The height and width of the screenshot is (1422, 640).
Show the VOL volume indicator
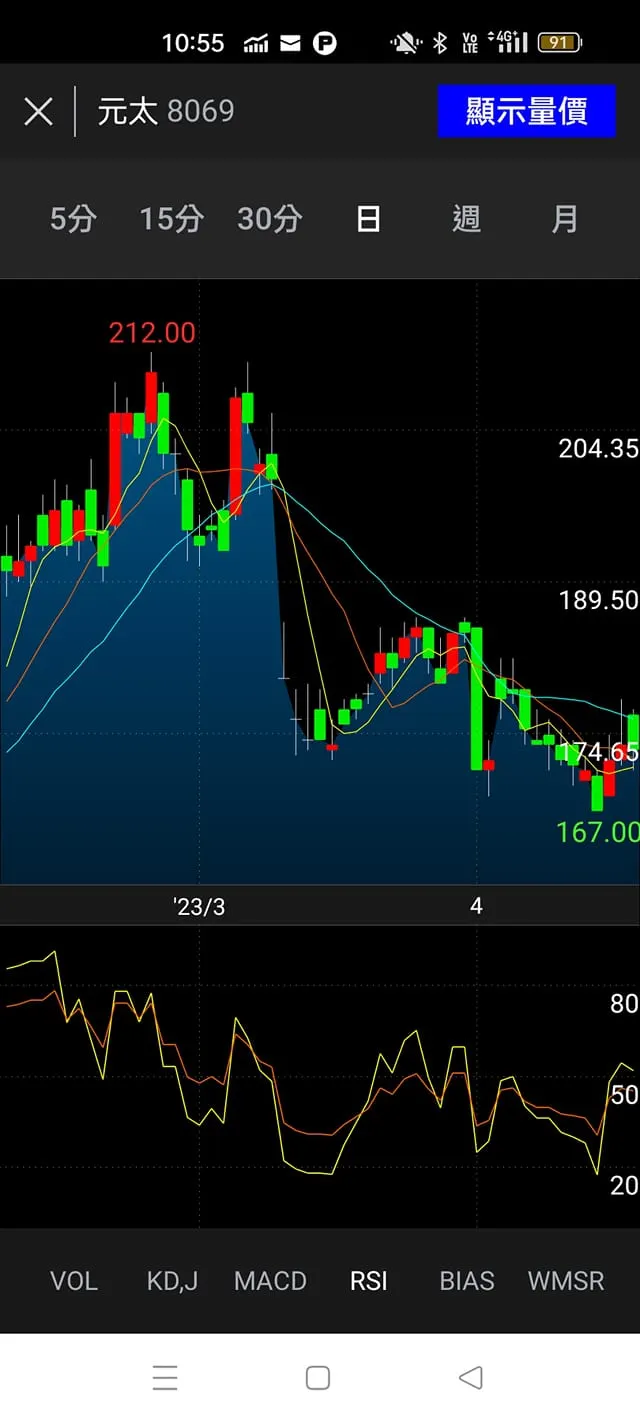[74, 1281]
